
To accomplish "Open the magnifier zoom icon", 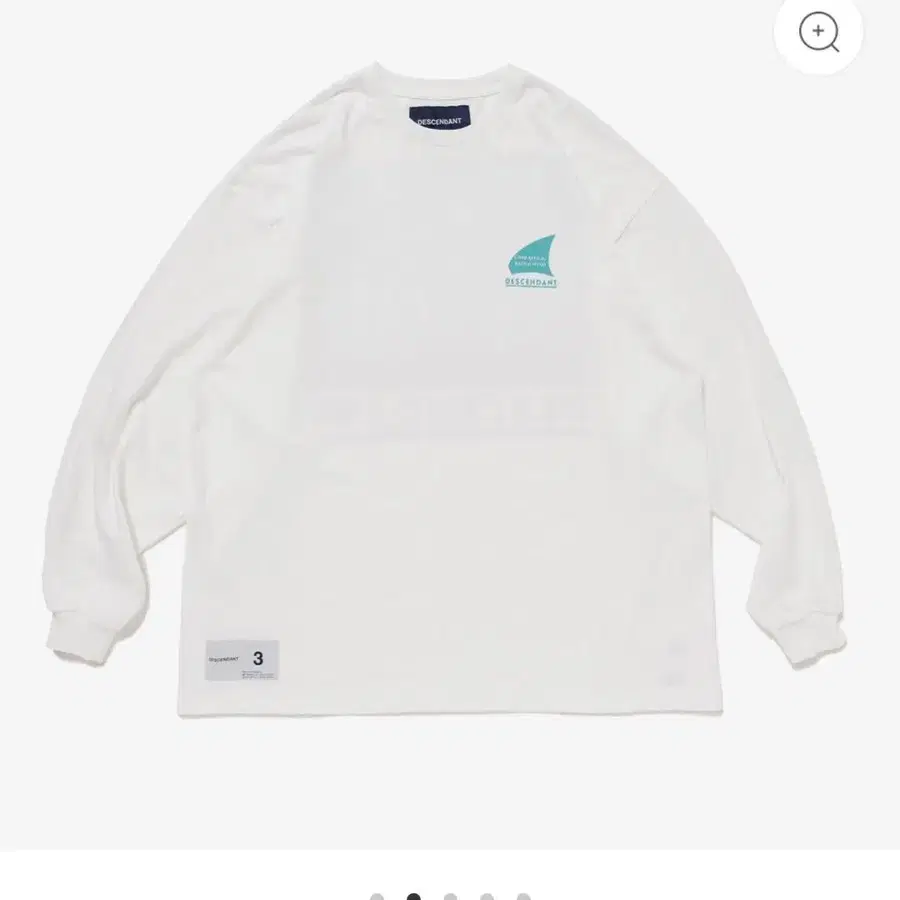I will point(819,34).
